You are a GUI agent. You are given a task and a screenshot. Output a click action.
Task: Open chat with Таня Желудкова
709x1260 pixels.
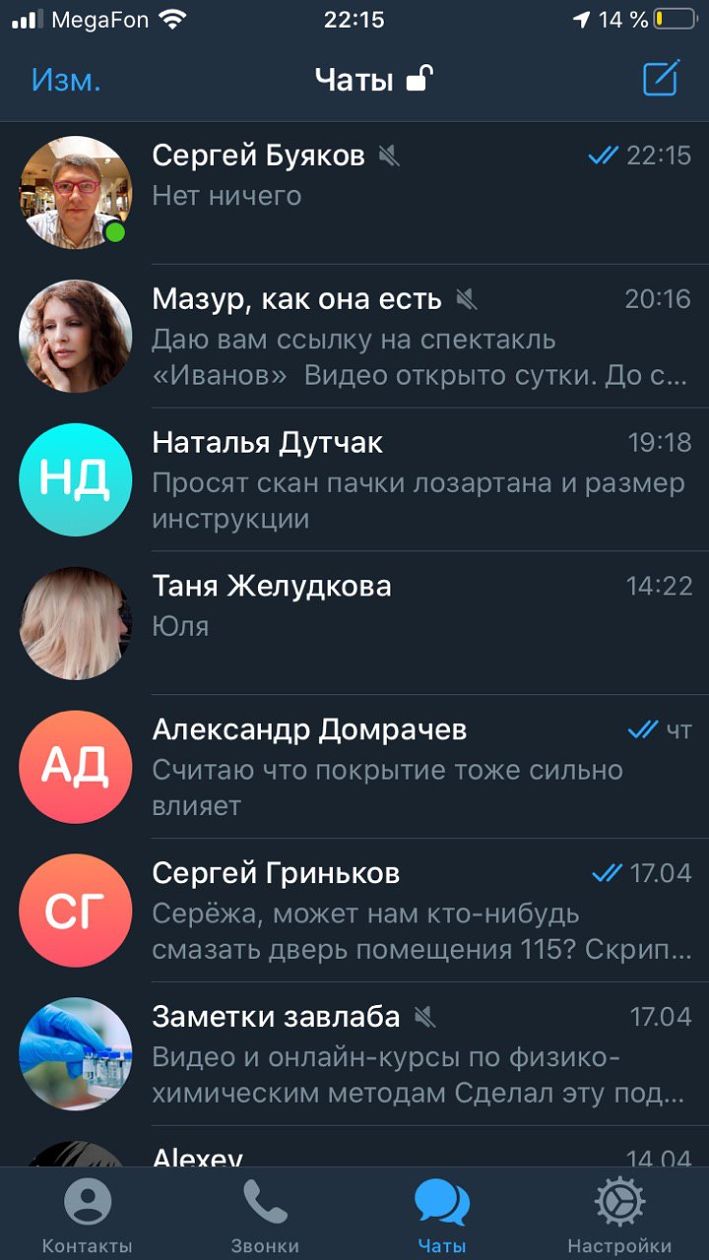tap(400, 622)
